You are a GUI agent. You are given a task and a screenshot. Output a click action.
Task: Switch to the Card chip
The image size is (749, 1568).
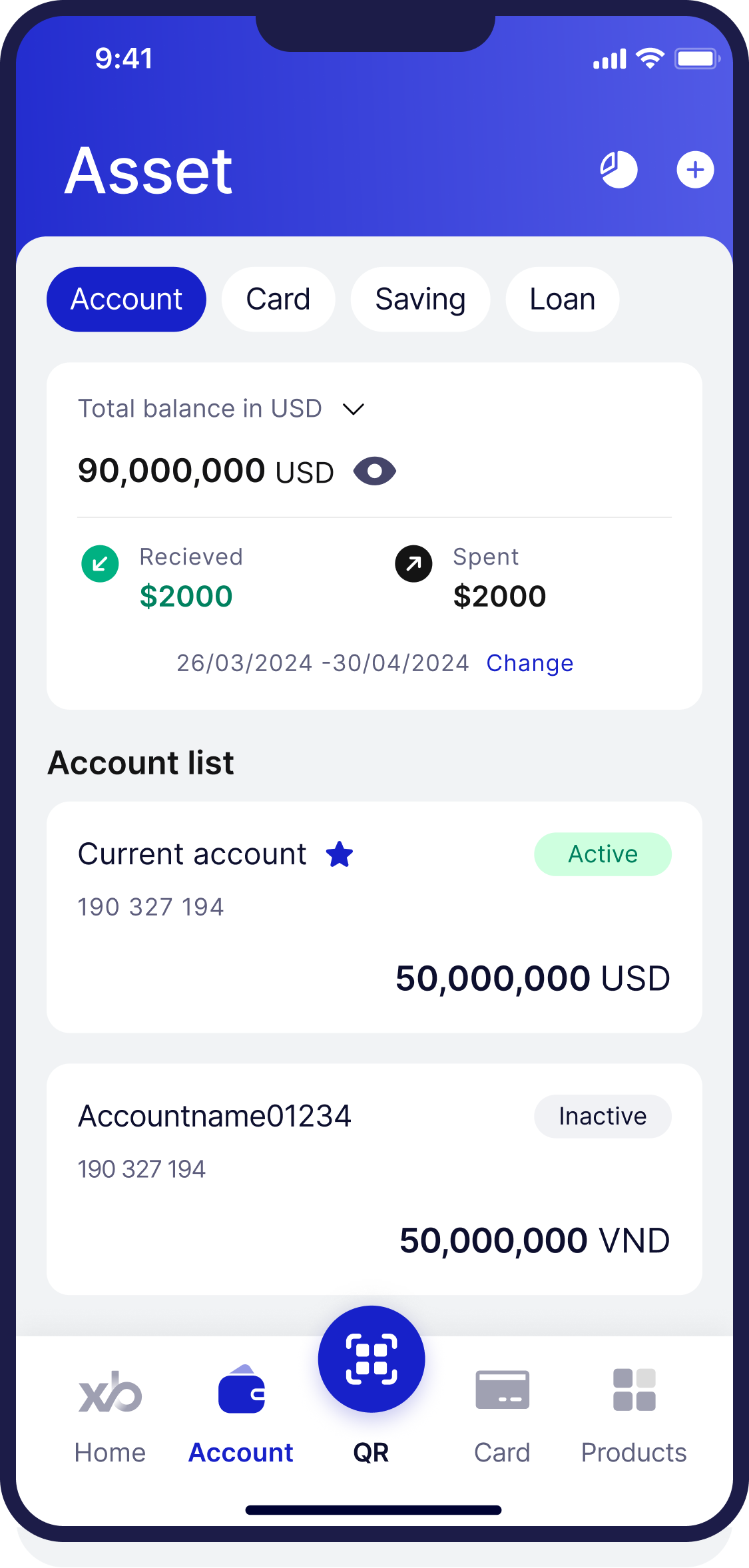(278, 300)
